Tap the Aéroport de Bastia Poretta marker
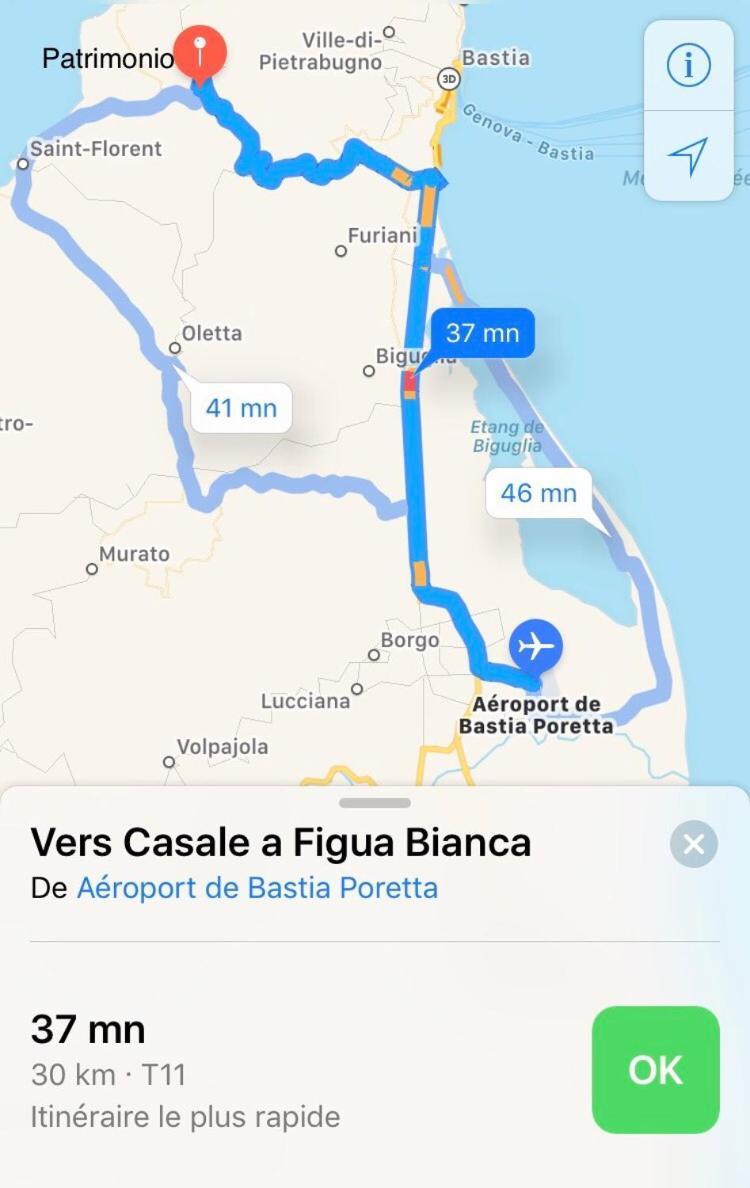Image resolution: width=750 pixels, height=1188 pixels. pos(536,646)
